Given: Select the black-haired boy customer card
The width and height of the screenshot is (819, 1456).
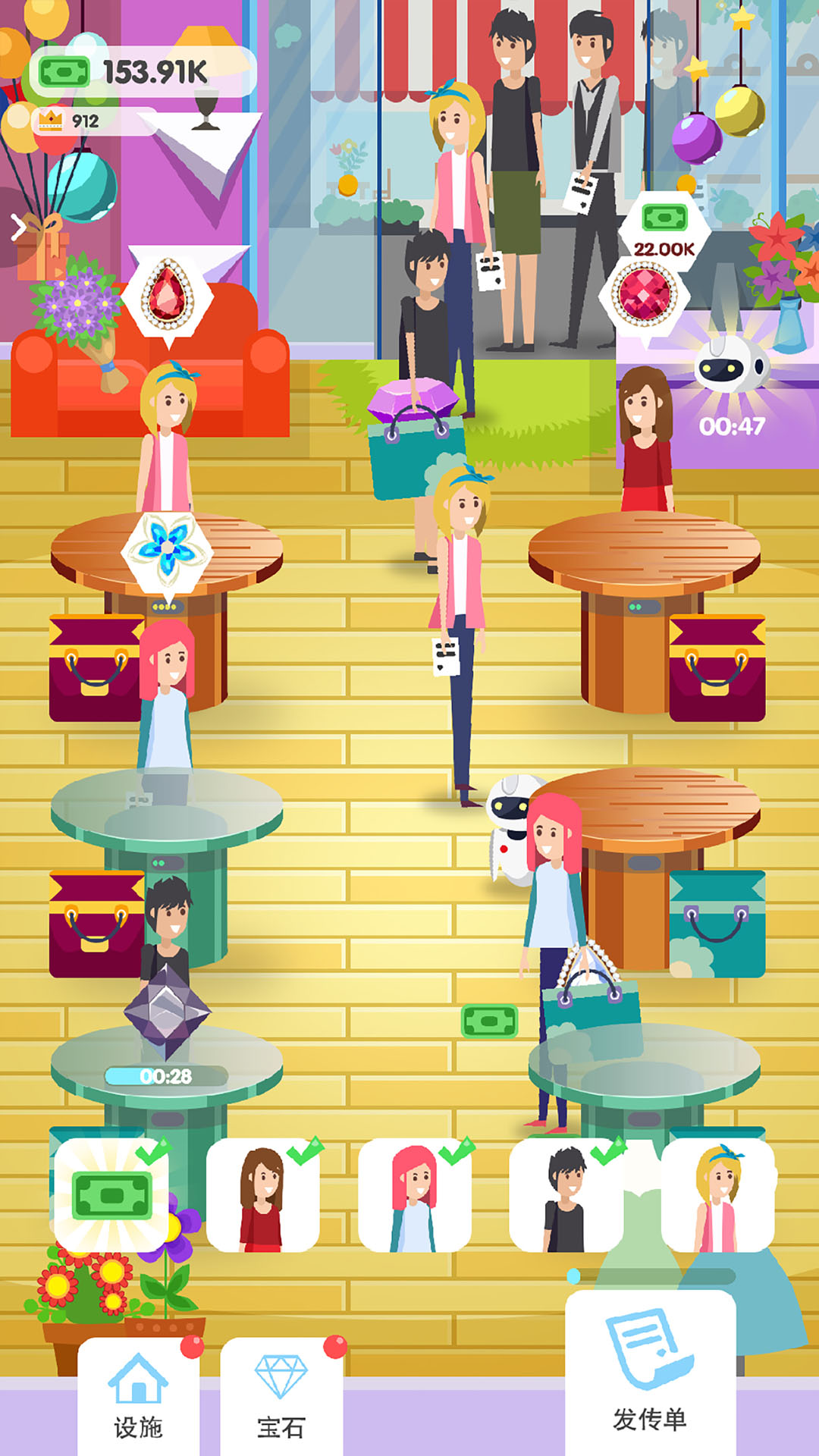Looking at the screenshot, I should coord(566,1196).
